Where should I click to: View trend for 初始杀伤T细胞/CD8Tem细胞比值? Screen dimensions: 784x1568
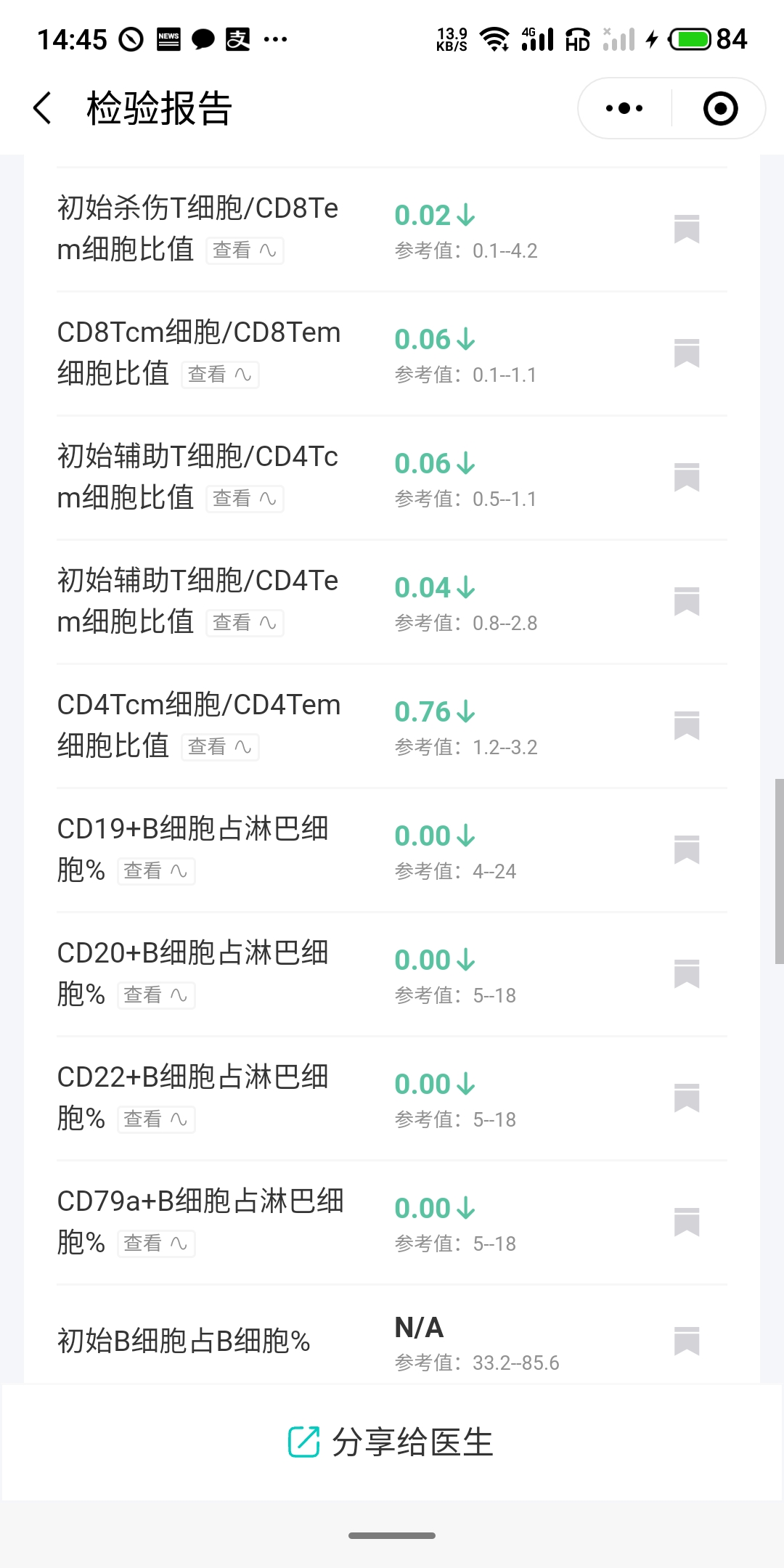click(x=245, y=250)
